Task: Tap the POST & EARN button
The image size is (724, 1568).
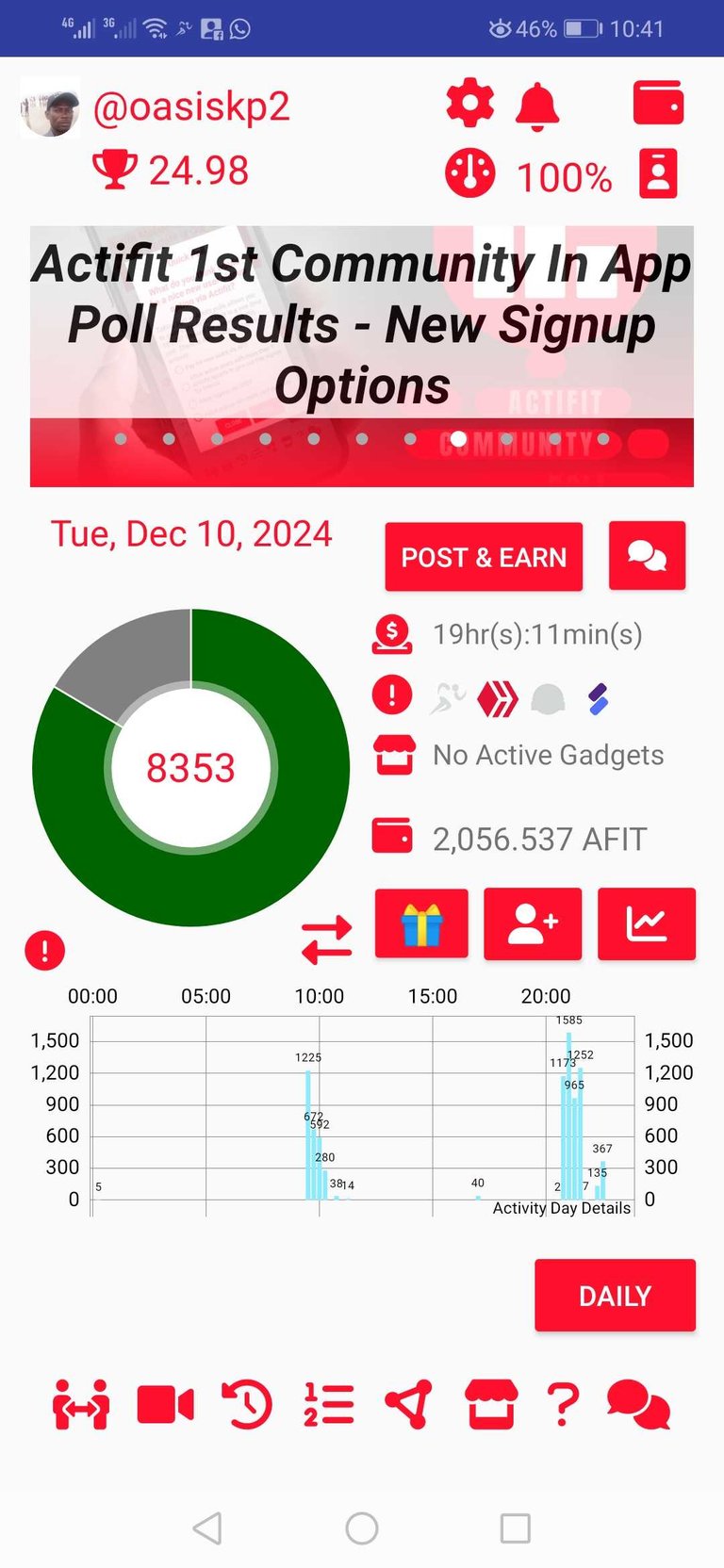Action: [484, 557]
